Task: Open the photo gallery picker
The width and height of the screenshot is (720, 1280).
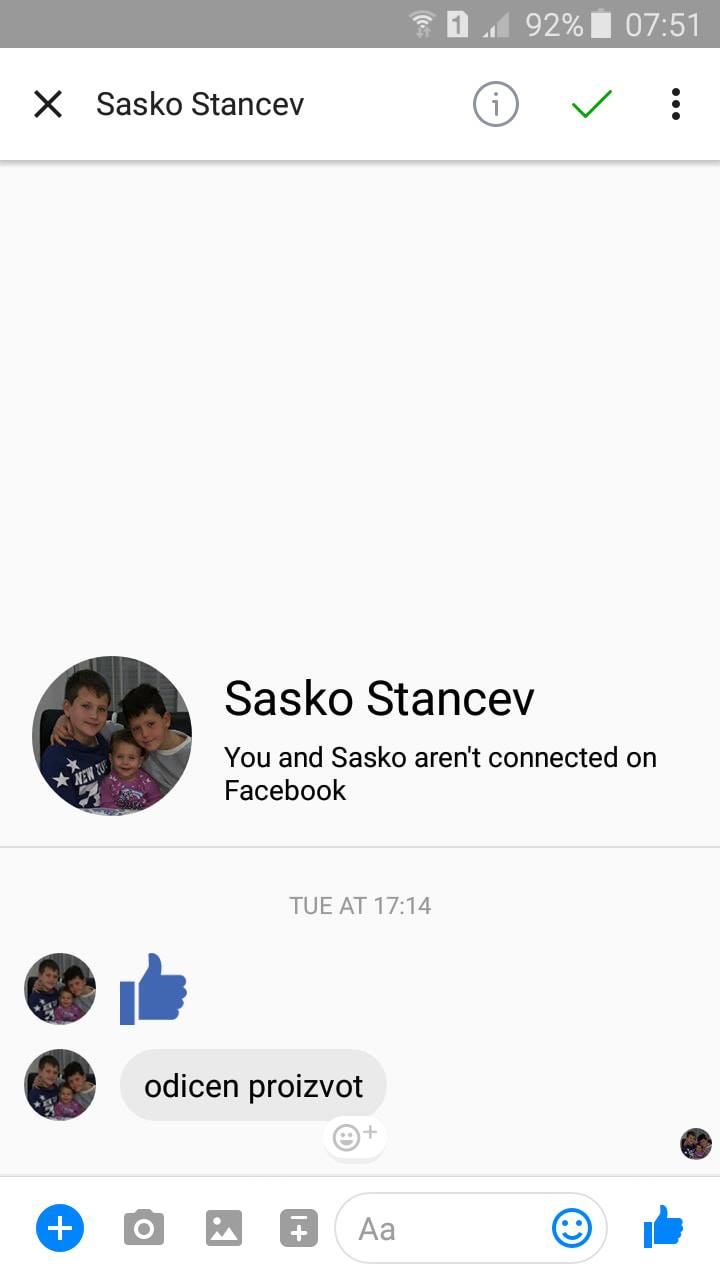Action: click(224, 1228)
